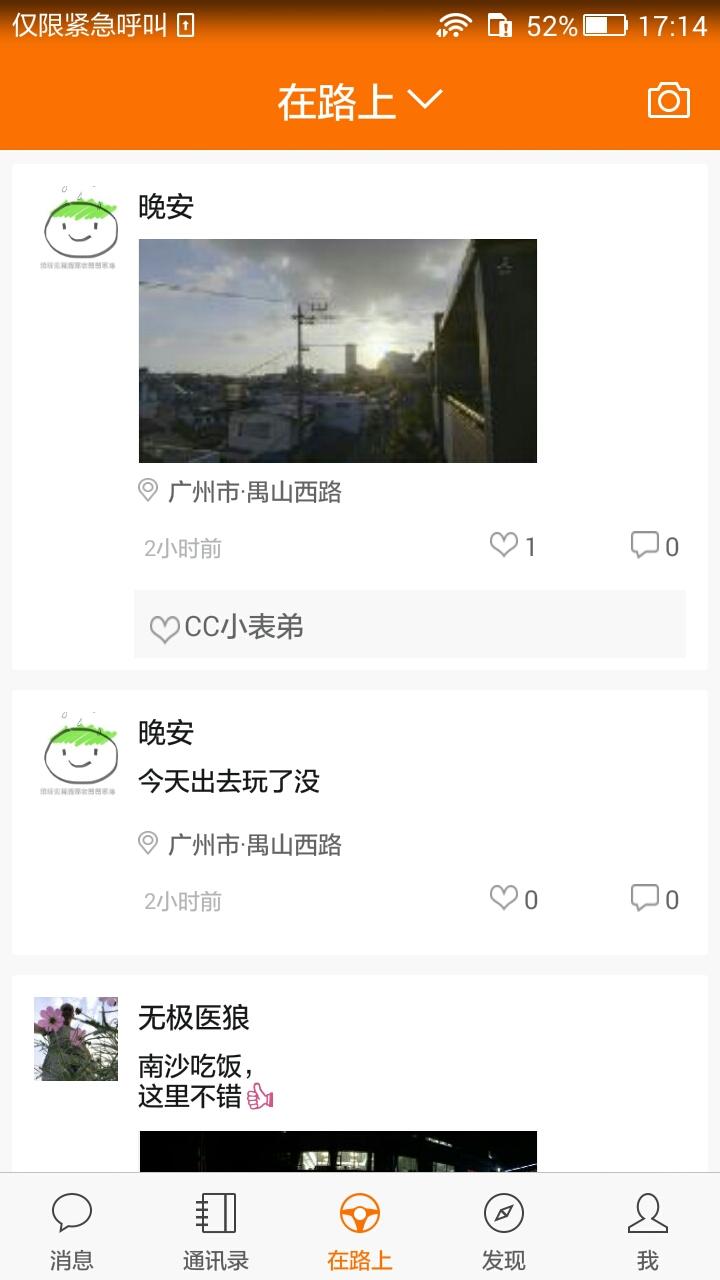The image size is (720, 1280).
Task: Switch to the 消息 tab
Action: (72, 1230)
